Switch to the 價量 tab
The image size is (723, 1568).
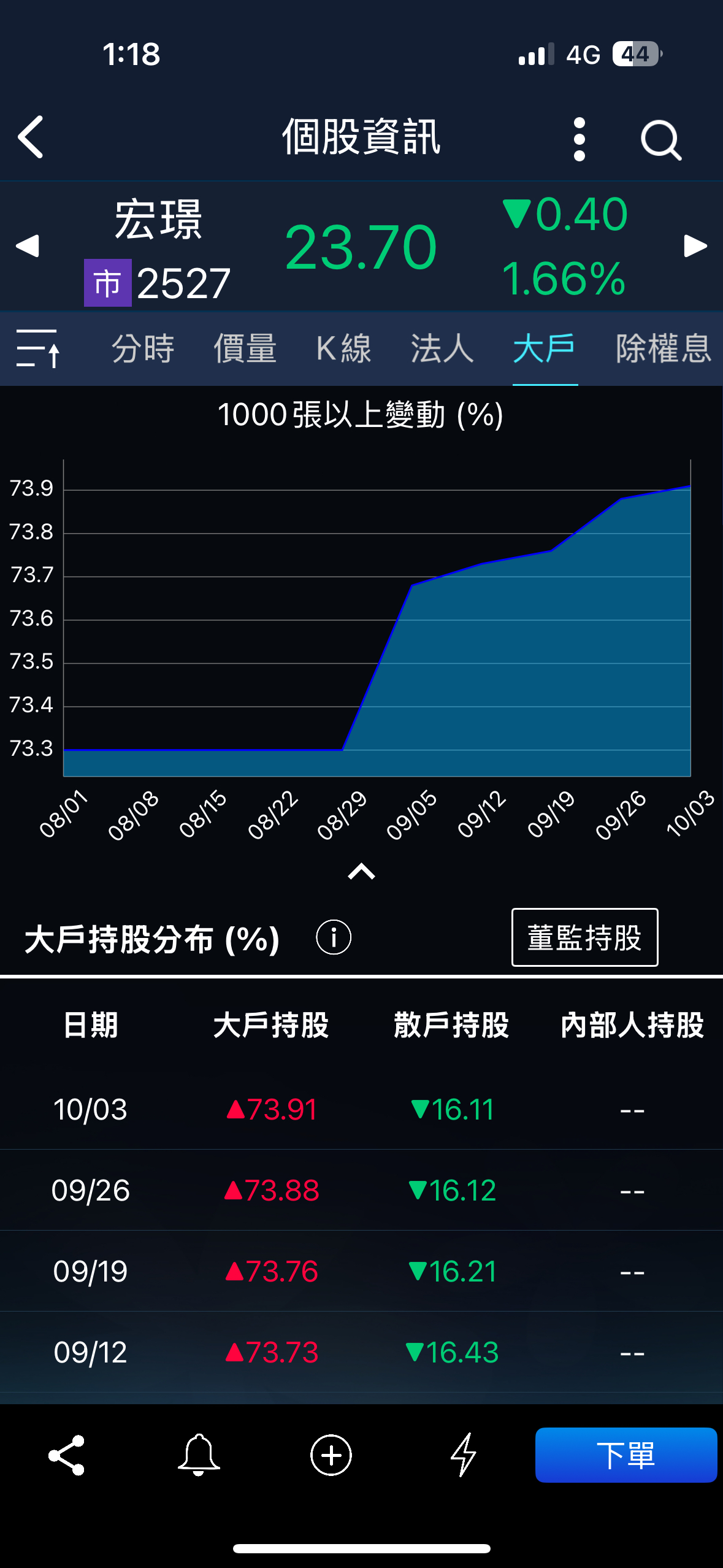pyautogui.click(x=245, y=348)
